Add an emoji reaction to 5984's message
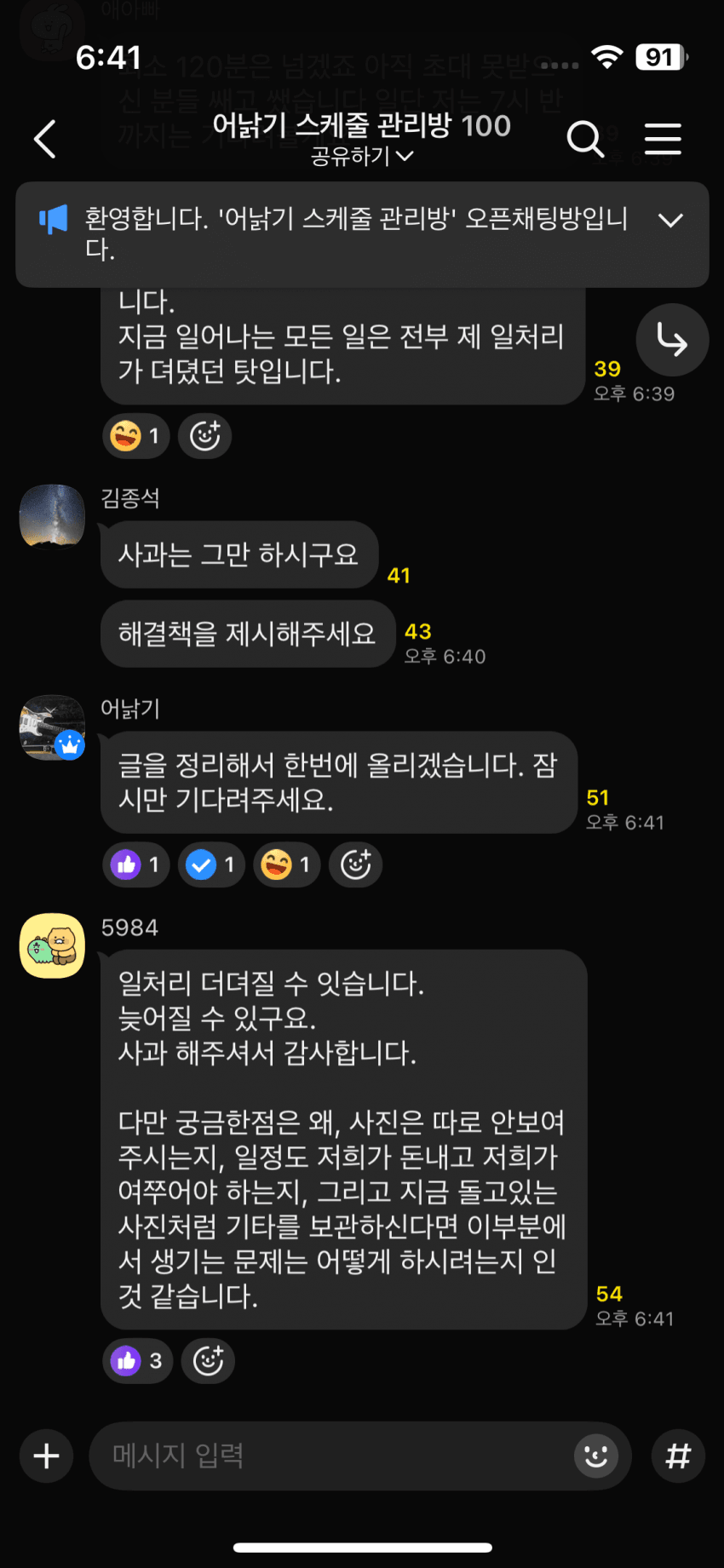Image resolution: width=724 pixels, height=1568 pixels. (x=209, y=1360)
